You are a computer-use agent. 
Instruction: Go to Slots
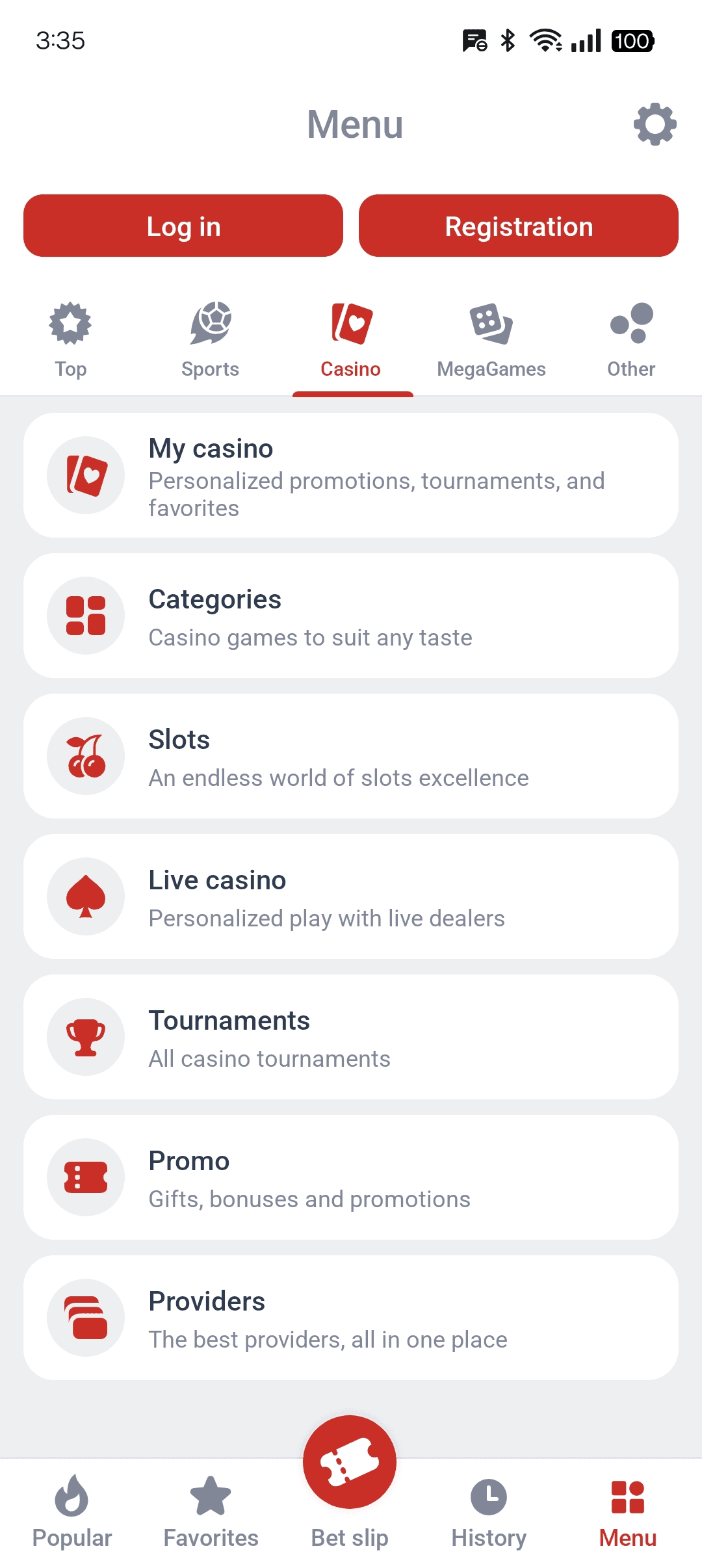pyautogui.click(x=351, y=756)
